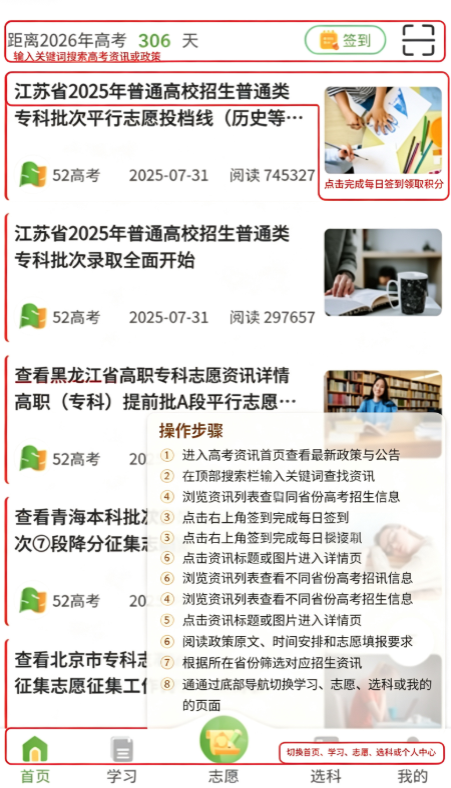
Task: Open the 北京市专科 征集志愿 news card
Action: point(226,684)
